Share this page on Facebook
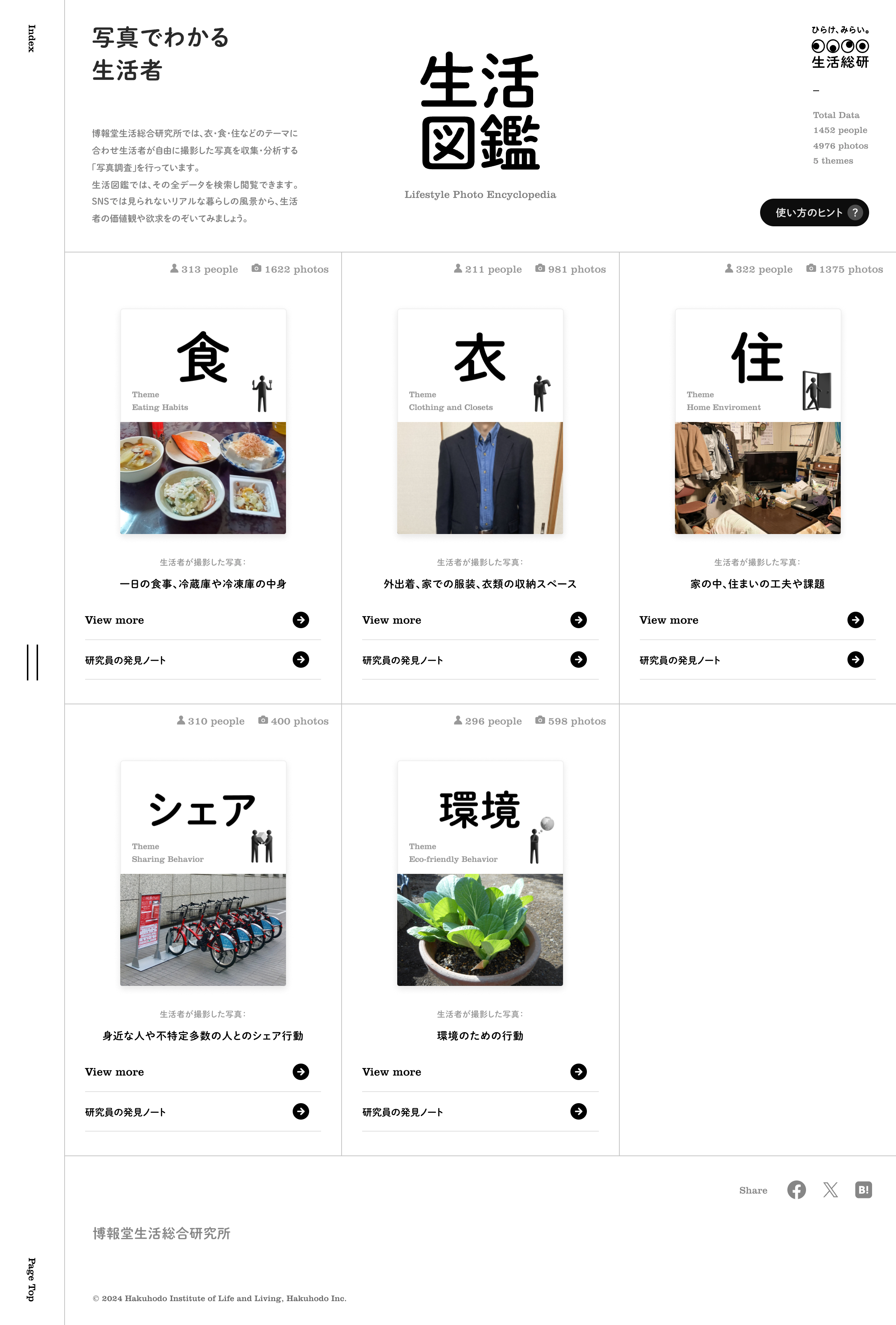Viewport: 896px width, 1325px height. tap(796, 1190)
